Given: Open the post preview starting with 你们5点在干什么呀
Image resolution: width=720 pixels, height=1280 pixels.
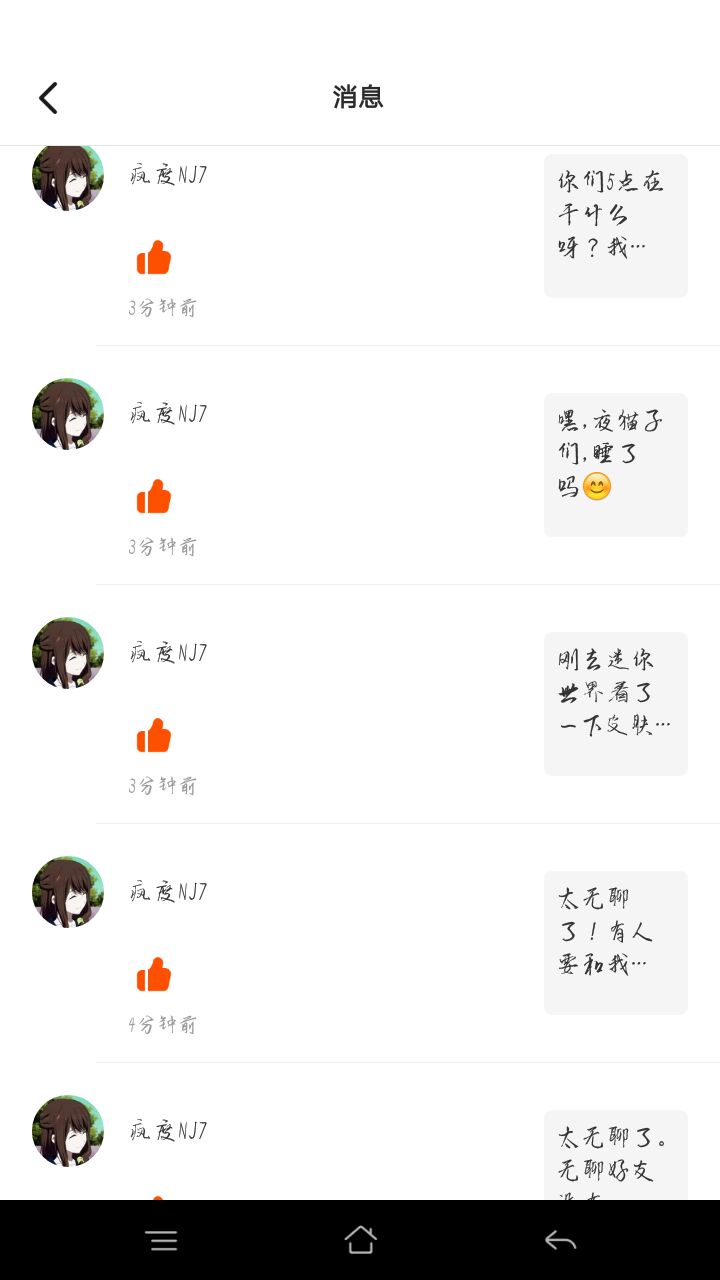Looking at the screenshot, I should point(615,225).
